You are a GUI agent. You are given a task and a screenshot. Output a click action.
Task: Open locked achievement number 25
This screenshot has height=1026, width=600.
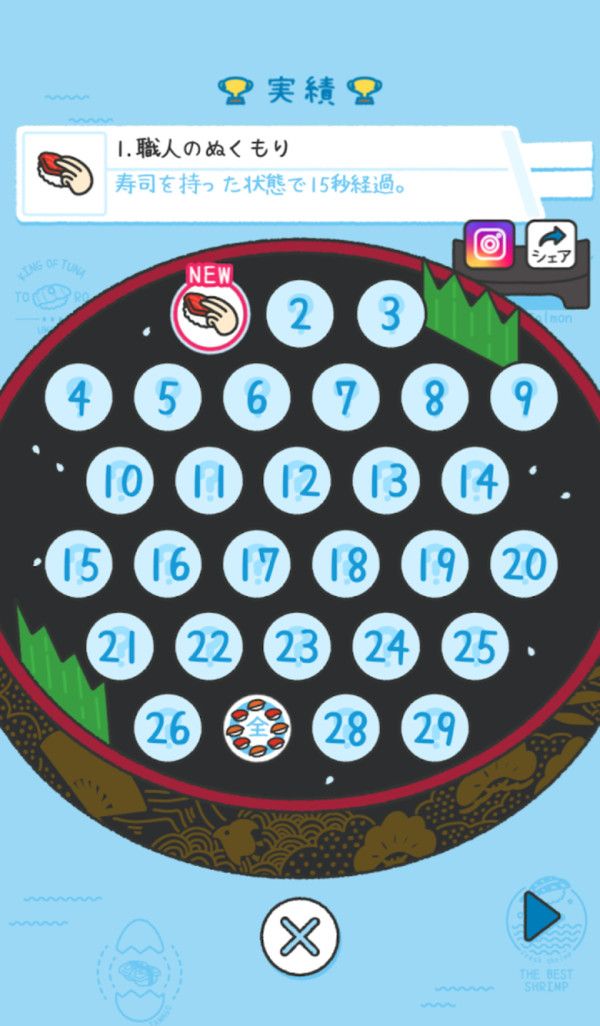(x=476, y=648)
